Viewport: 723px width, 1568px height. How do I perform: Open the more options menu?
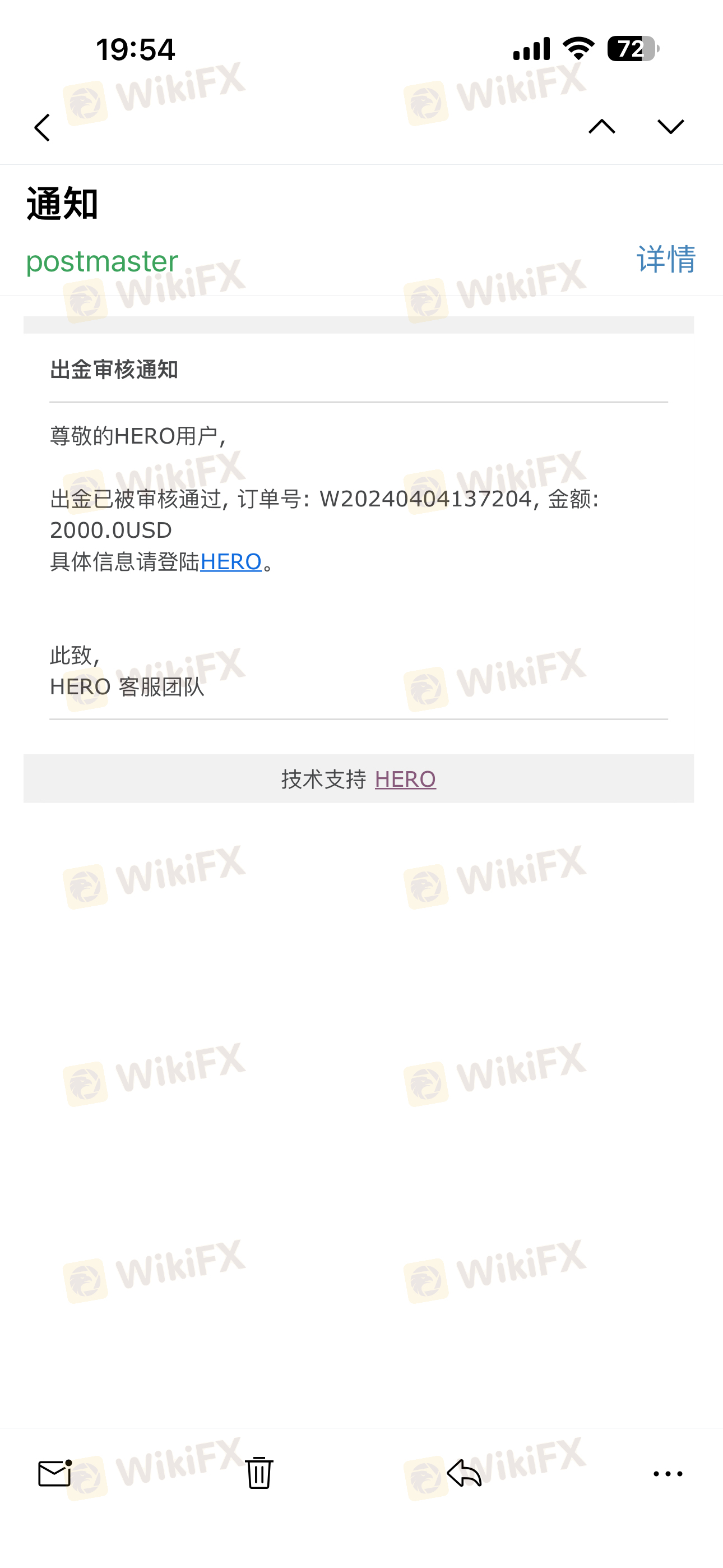668,1474
